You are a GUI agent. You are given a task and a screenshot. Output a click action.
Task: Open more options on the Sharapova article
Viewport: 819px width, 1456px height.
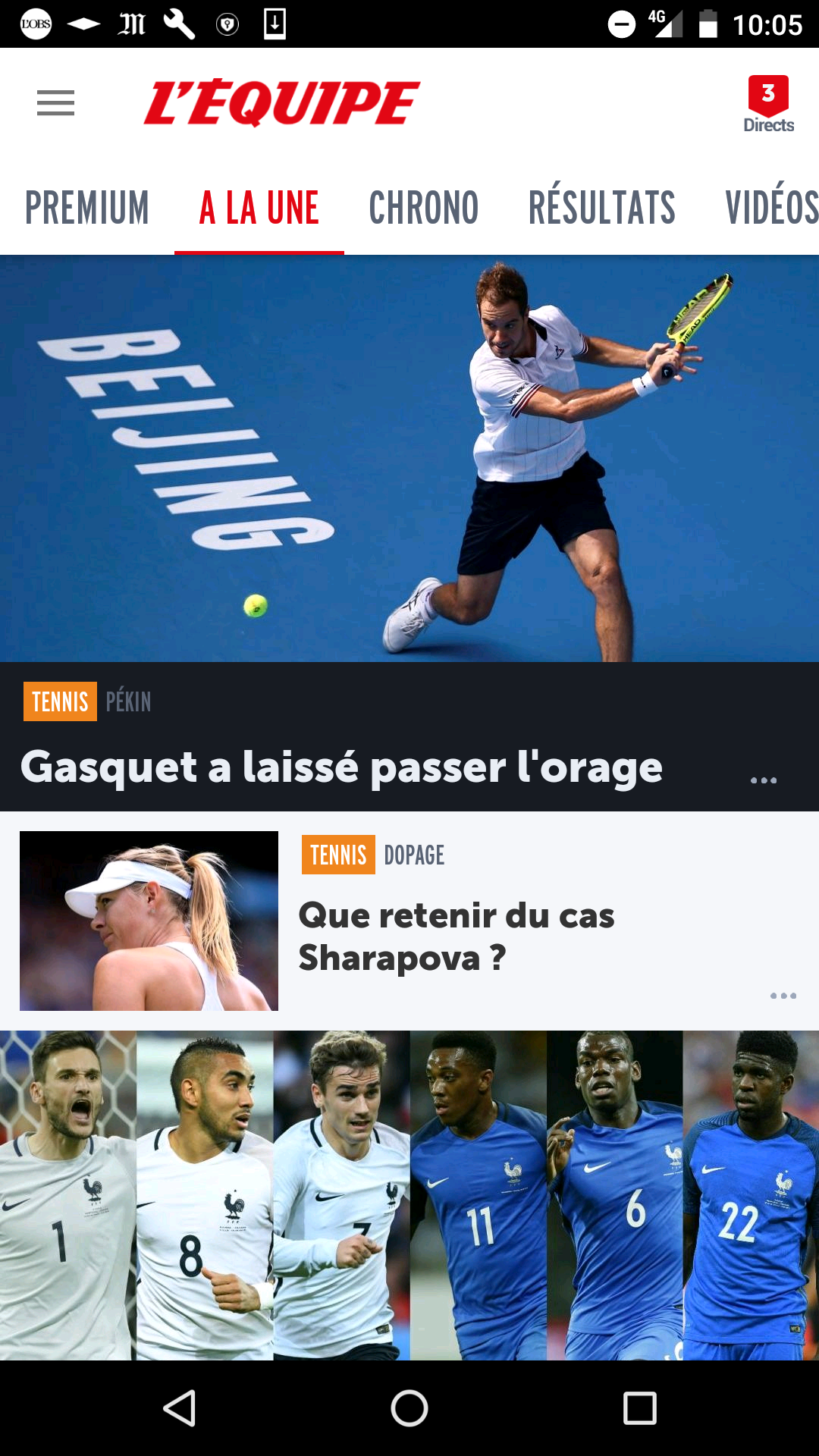coord(783,996)
